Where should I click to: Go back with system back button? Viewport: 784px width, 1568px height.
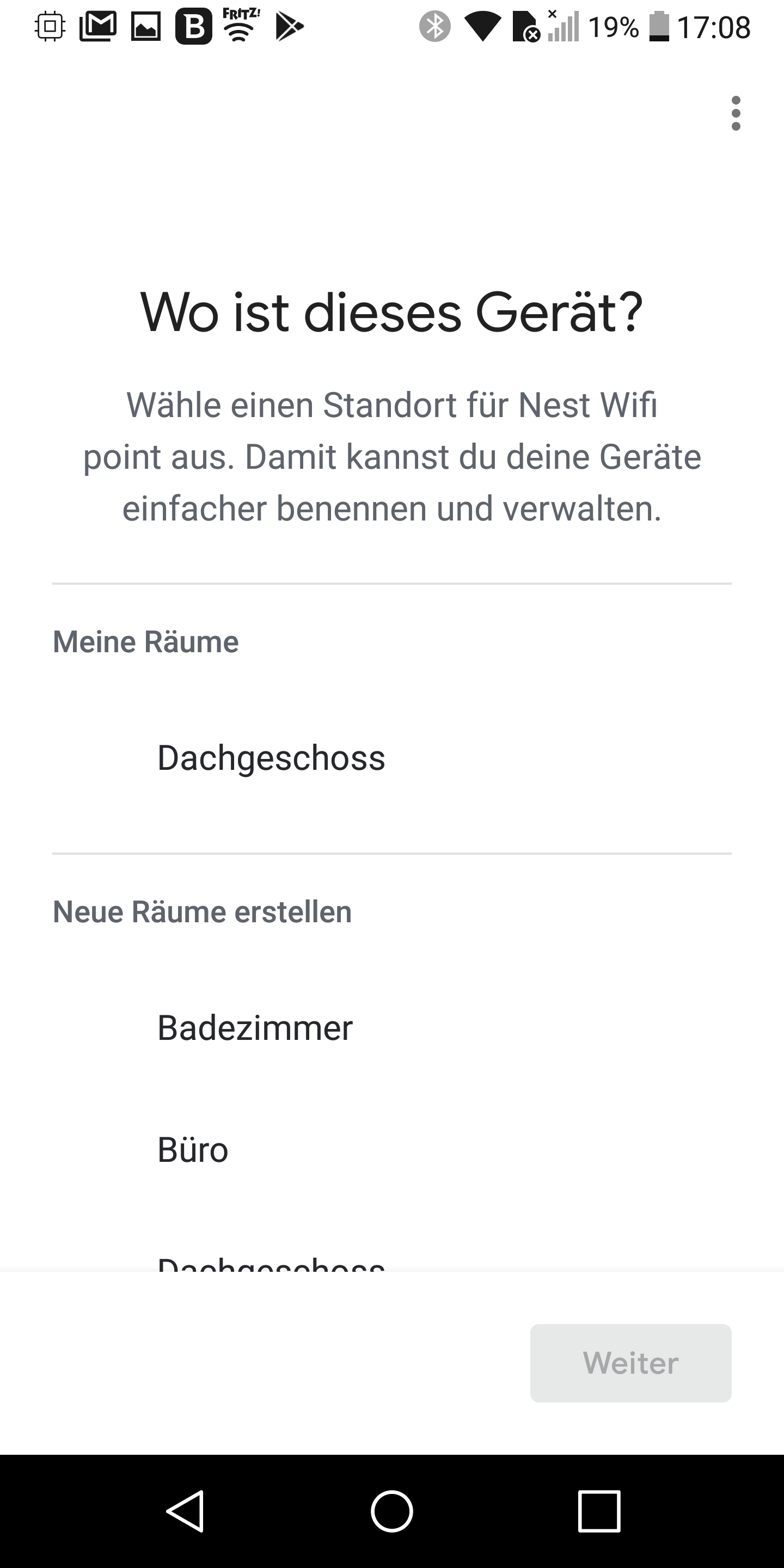(185, 1511)
